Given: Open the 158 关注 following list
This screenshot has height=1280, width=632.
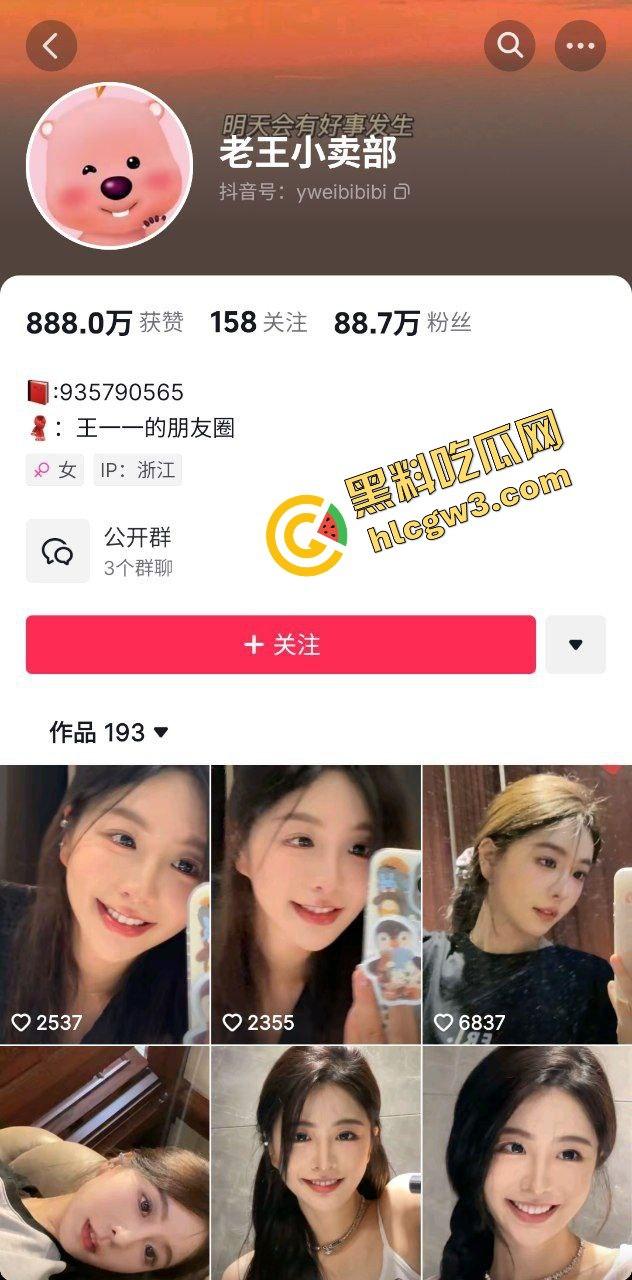Looking at the screenshot, I should pyautogui.click(x=258, y=323).
